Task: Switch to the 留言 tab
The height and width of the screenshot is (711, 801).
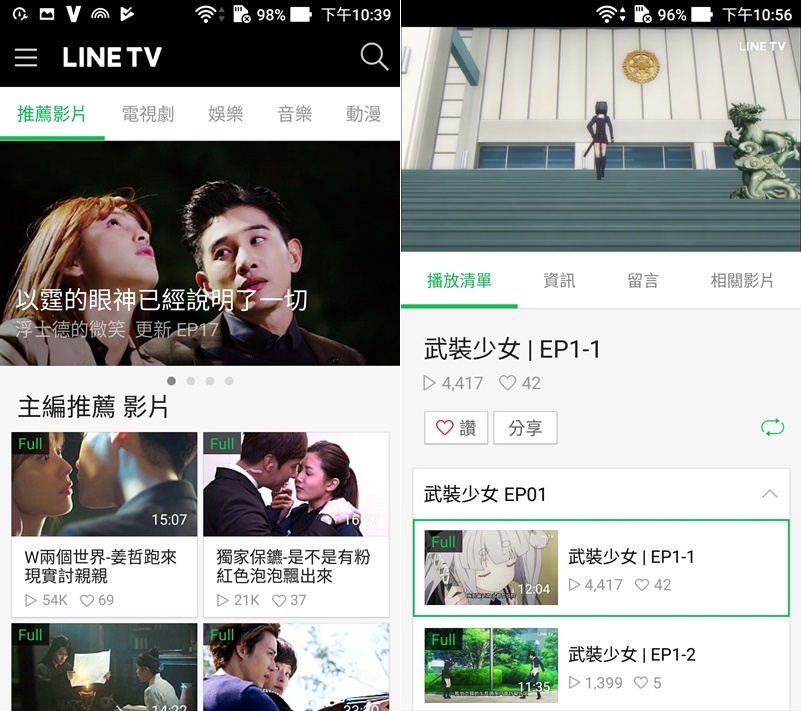Action: pos(643,281)
